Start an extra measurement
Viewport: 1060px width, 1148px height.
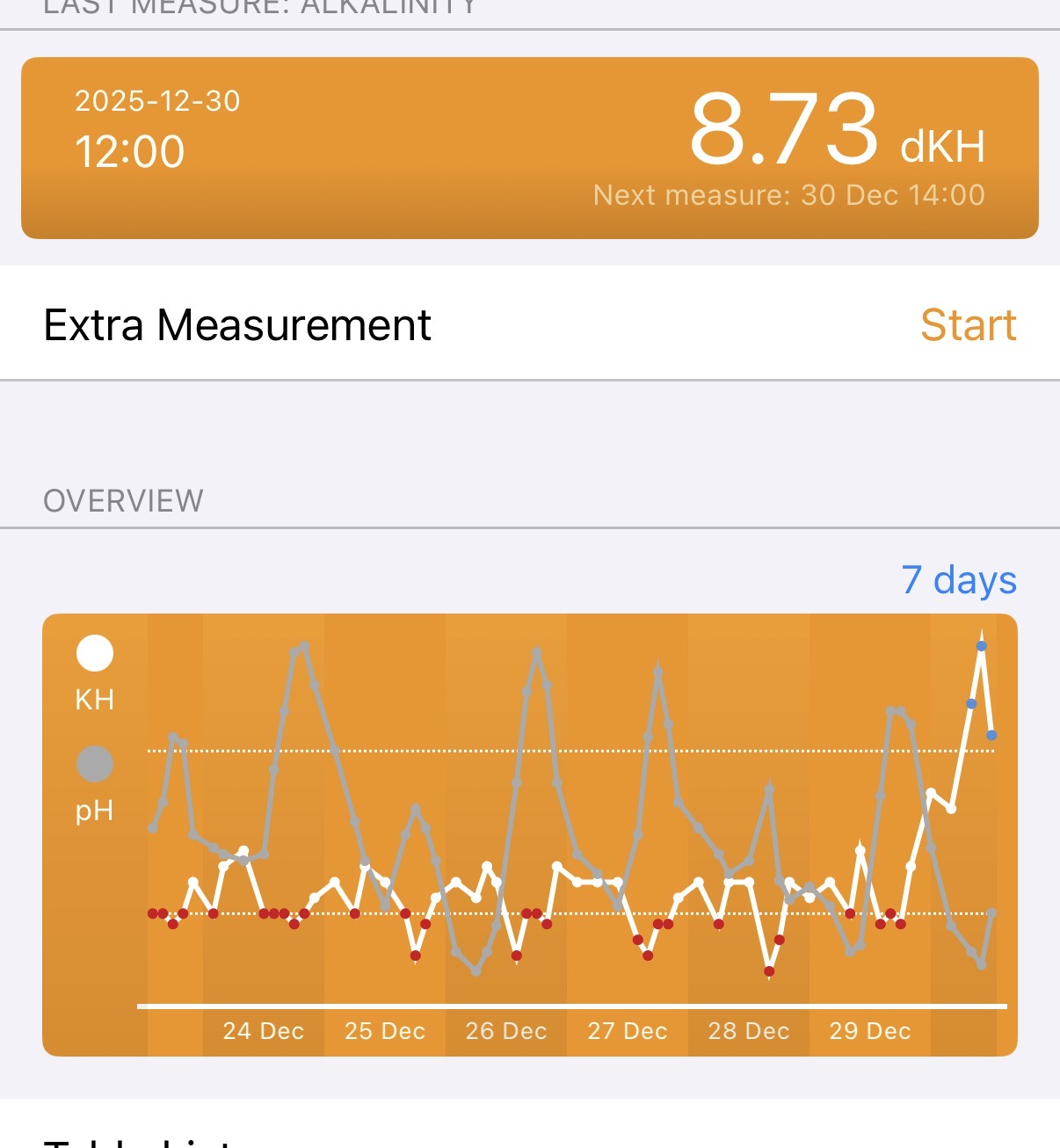tap(967, 325)
